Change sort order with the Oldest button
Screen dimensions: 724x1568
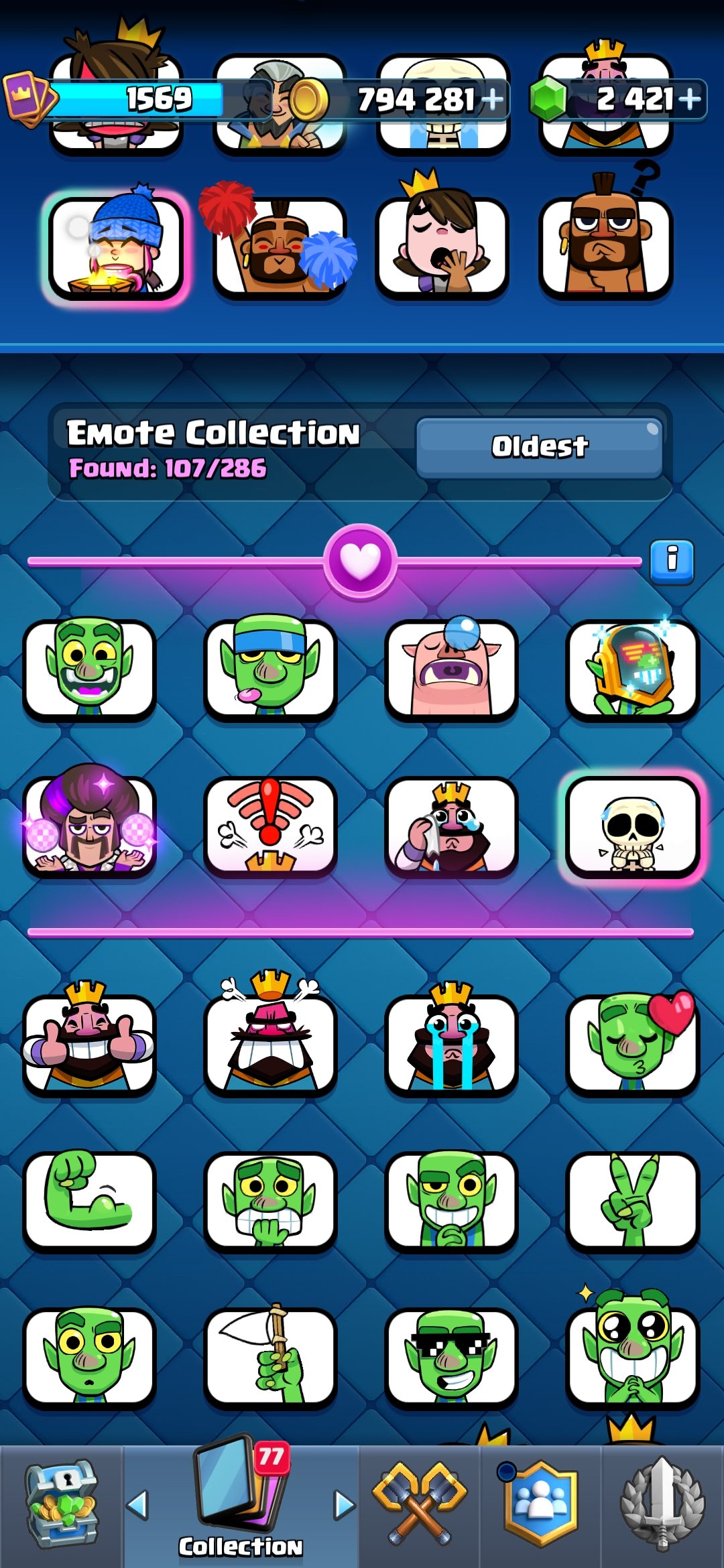540,447
